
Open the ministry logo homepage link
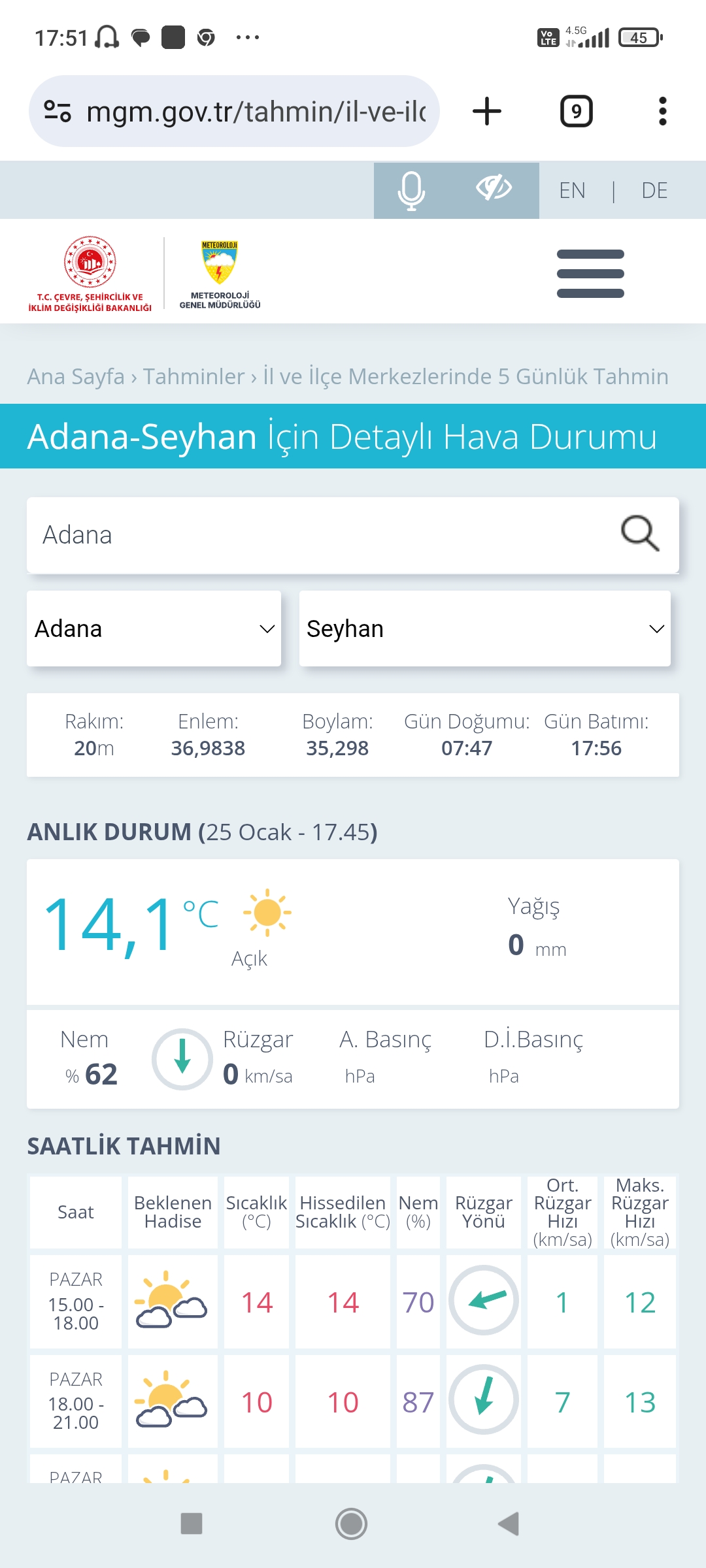(90, 274)
